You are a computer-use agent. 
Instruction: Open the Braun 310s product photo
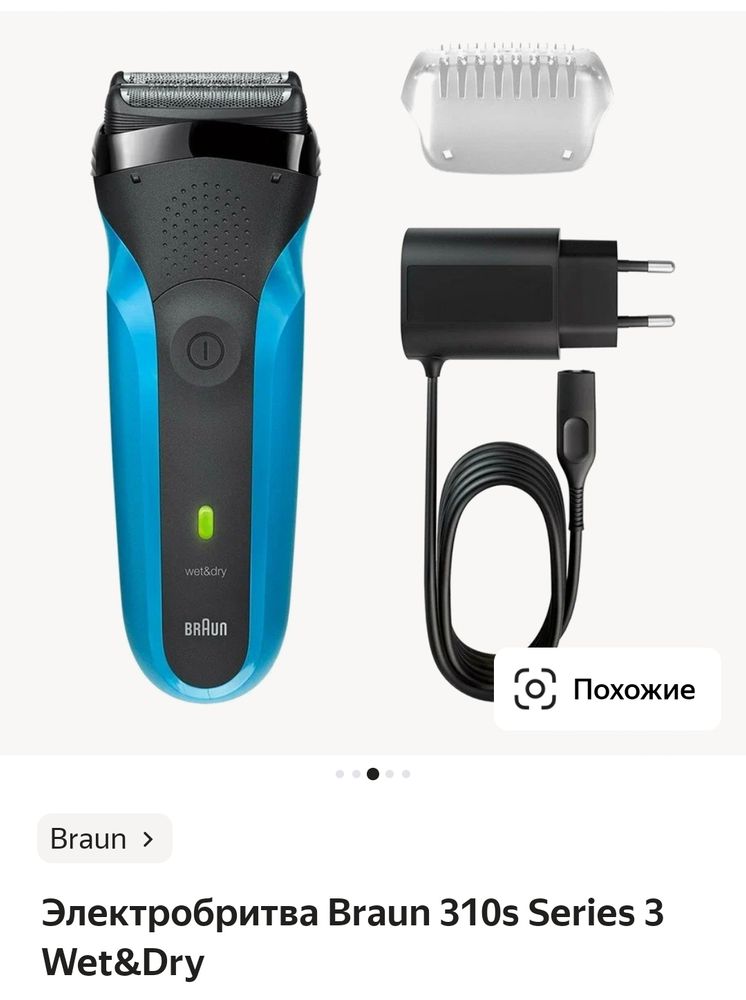(x=300, y=380)
